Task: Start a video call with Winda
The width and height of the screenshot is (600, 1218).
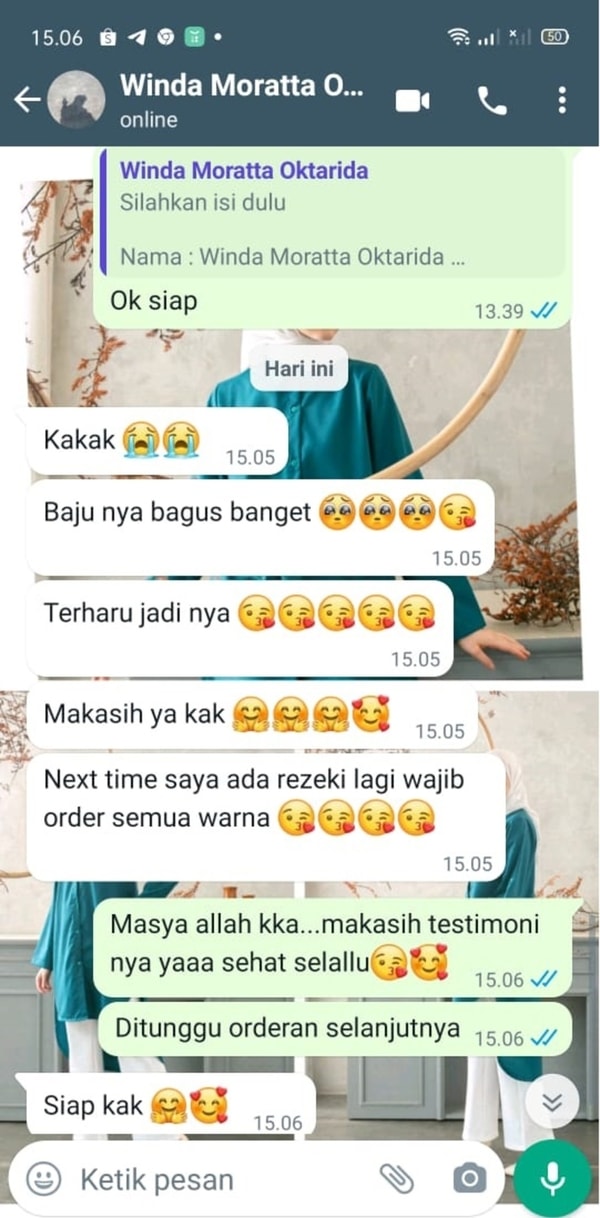Action: tap(412, 100)
